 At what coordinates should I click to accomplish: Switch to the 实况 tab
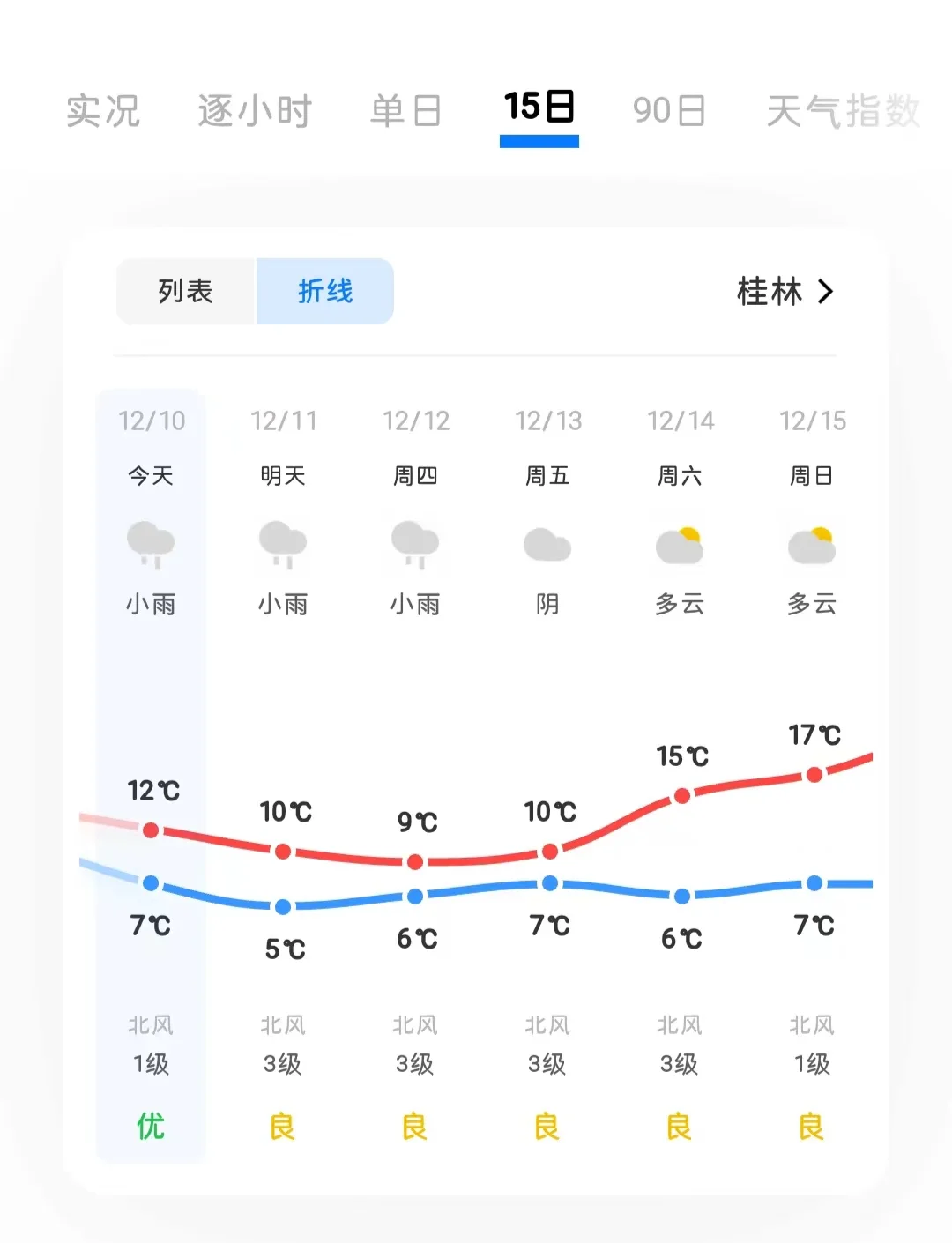(103, 111)
